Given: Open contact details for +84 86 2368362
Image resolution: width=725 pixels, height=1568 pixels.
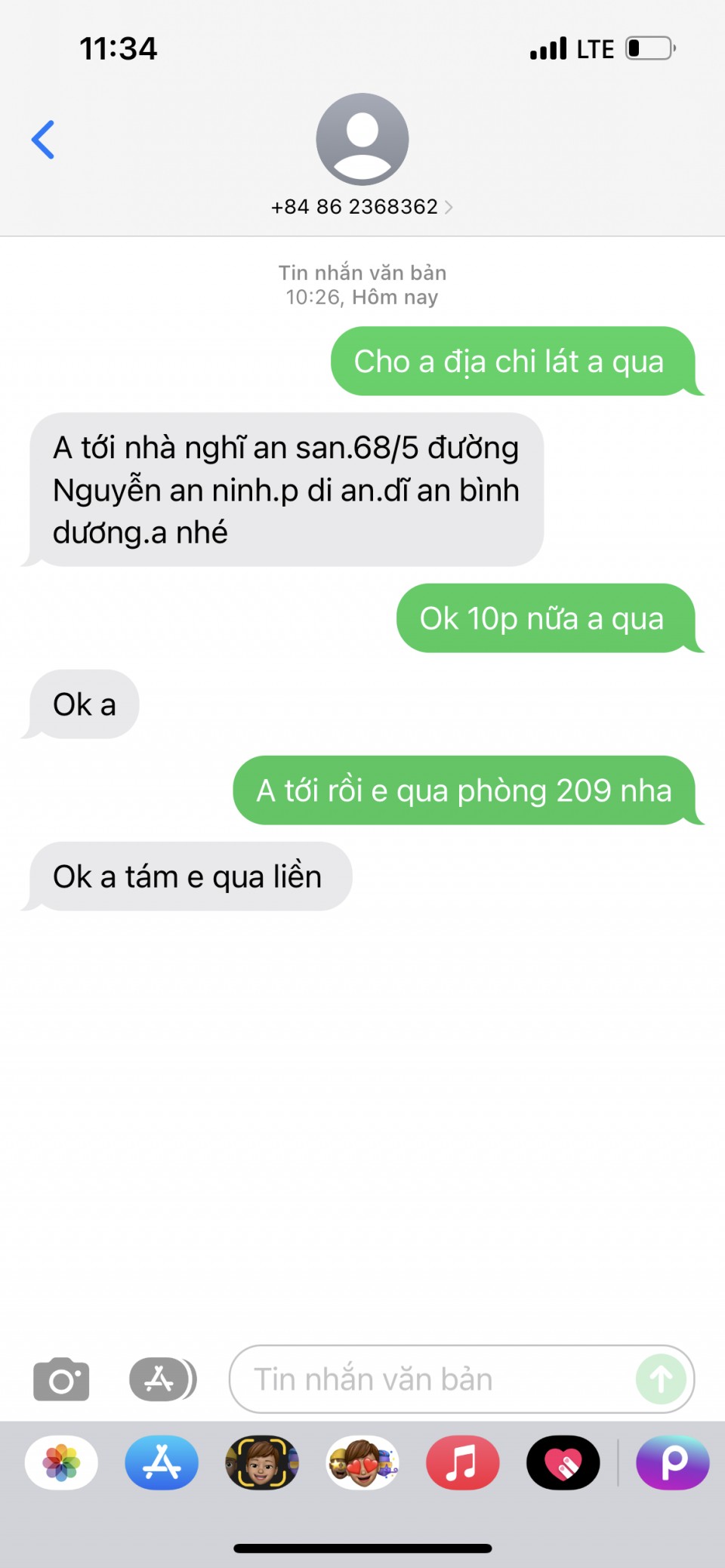Looking at the screenshot, I should [x=362, y=206].
